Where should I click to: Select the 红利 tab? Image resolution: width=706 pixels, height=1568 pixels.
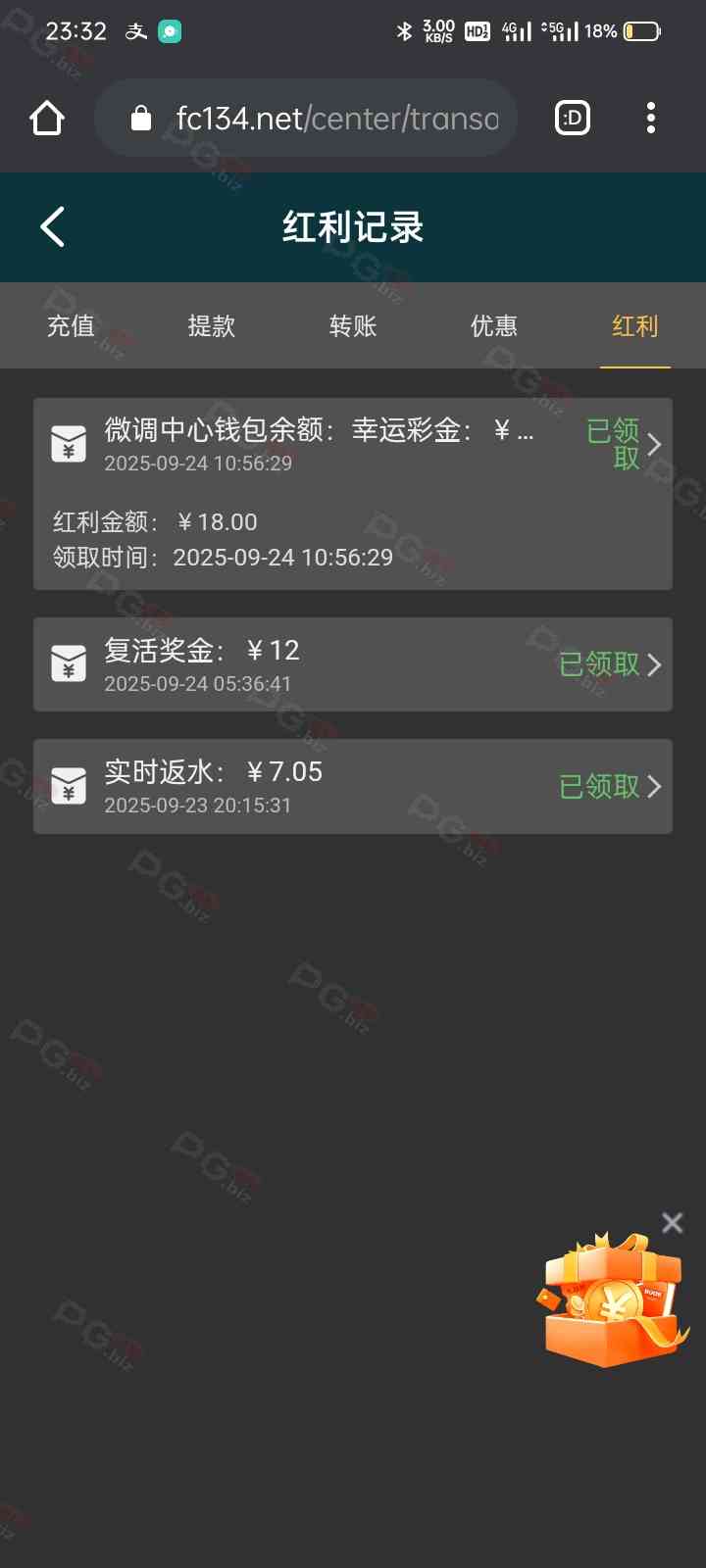(634, 326)
